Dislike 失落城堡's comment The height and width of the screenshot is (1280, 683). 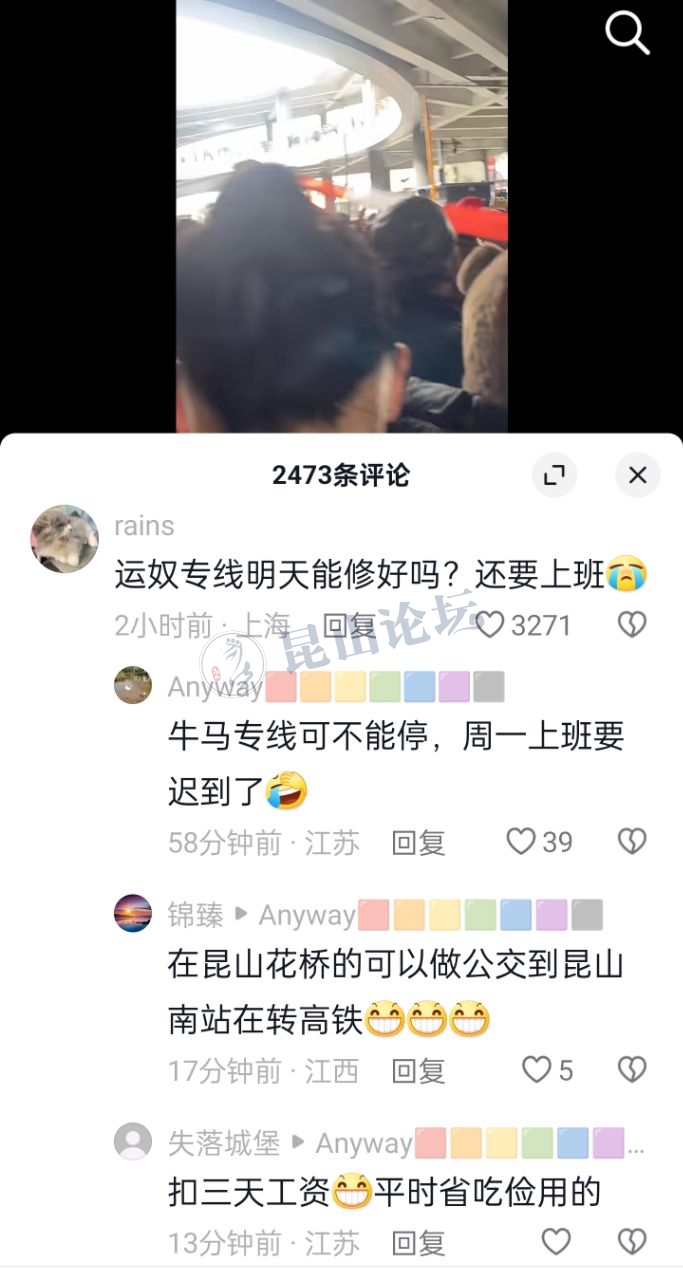[x=632, y=1242]
